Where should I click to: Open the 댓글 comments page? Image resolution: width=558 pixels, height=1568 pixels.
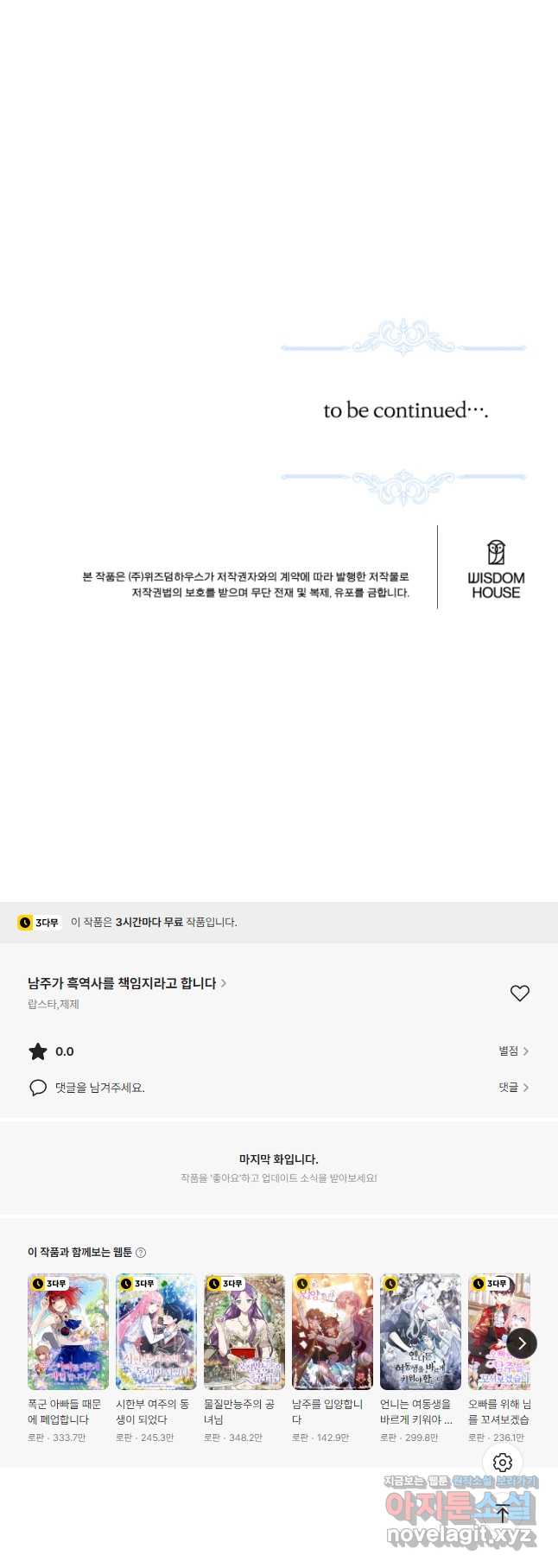513,1088
